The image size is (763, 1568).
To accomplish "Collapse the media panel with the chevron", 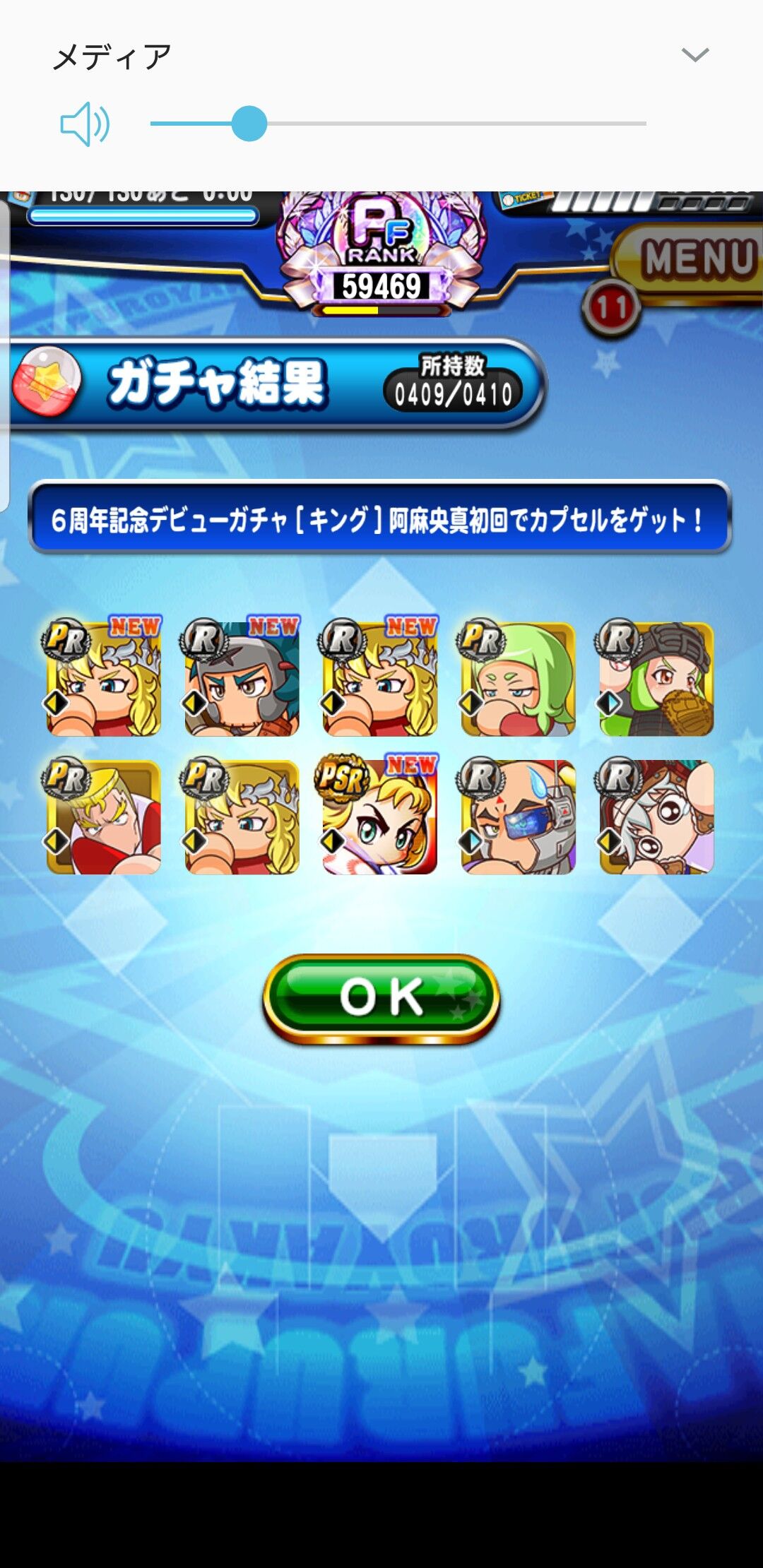I will [695, 55].
